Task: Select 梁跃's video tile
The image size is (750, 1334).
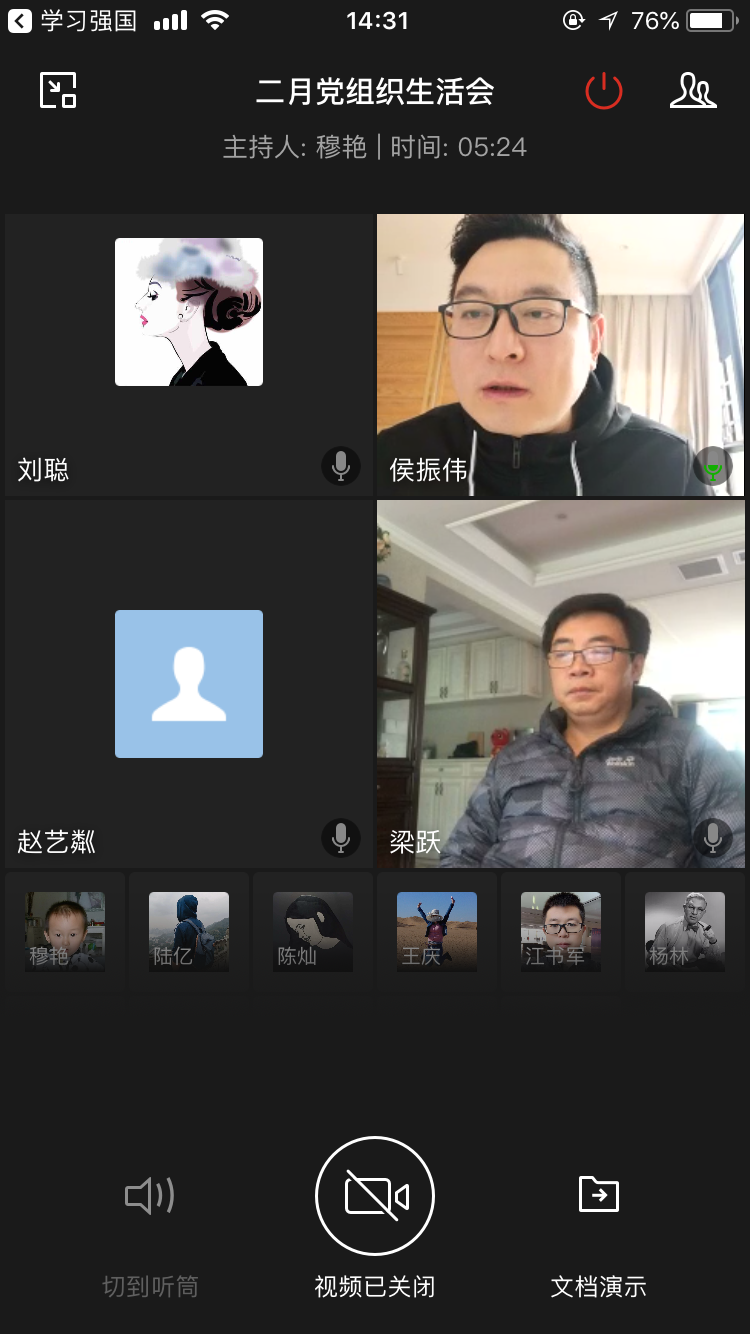Action: (560, 684)
